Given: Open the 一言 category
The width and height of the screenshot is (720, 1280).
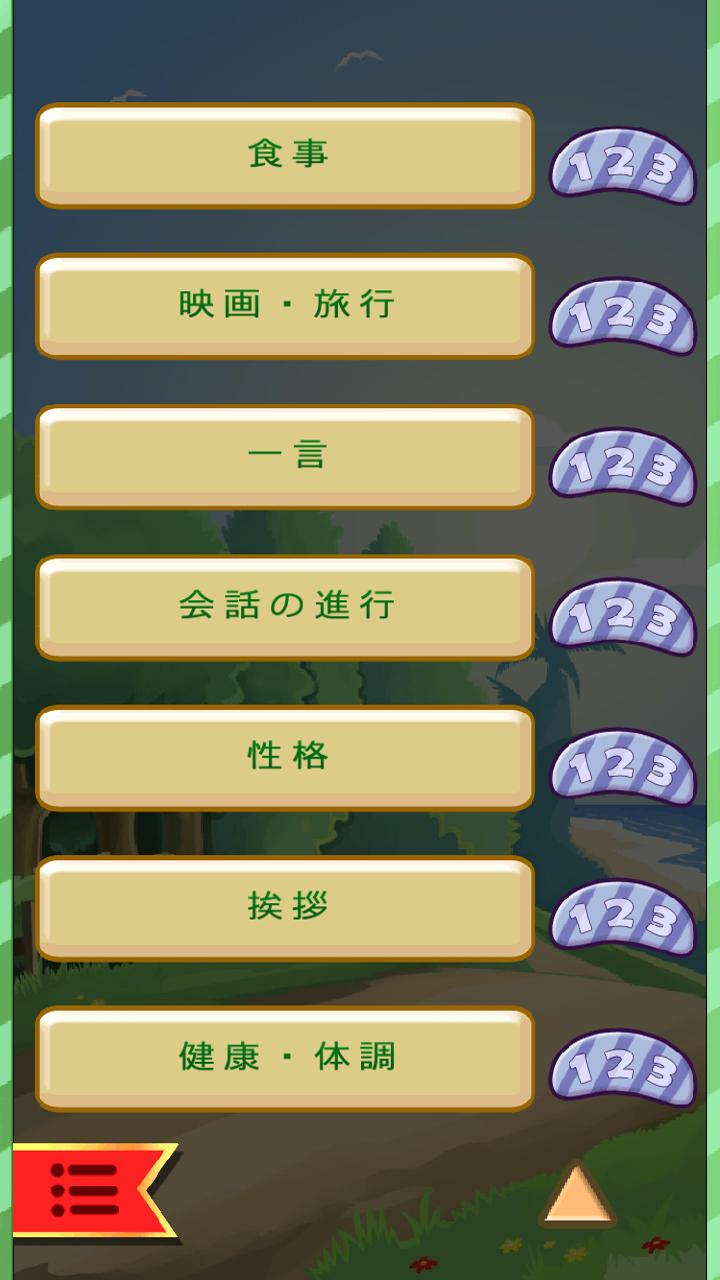Looking at the screenshot, I should [x=285, y=457].
